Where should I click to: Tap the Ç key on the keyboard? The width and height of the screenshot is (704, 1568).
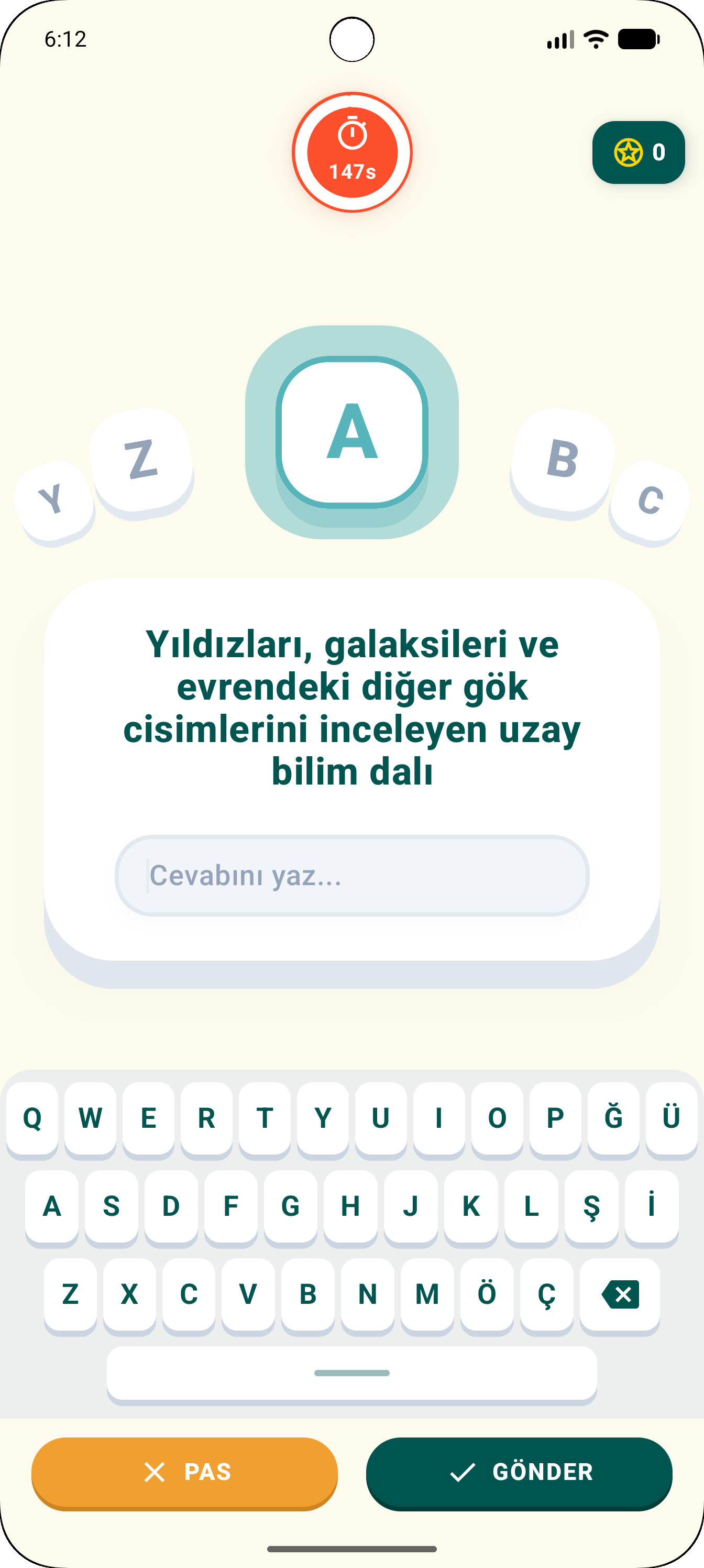coord(546,1293)
